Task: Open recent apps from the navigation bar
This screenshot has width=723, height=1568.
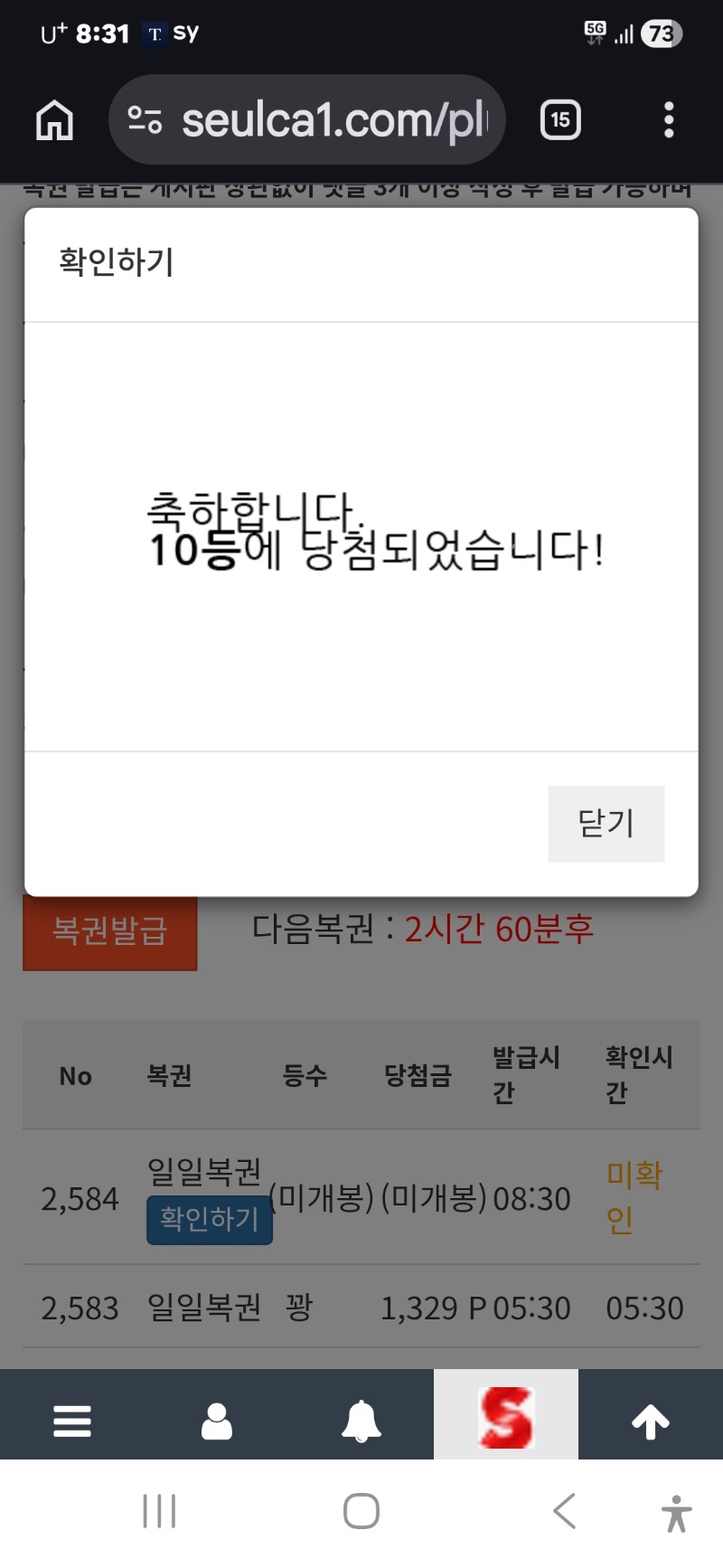Action: [x=159, y=1511]
